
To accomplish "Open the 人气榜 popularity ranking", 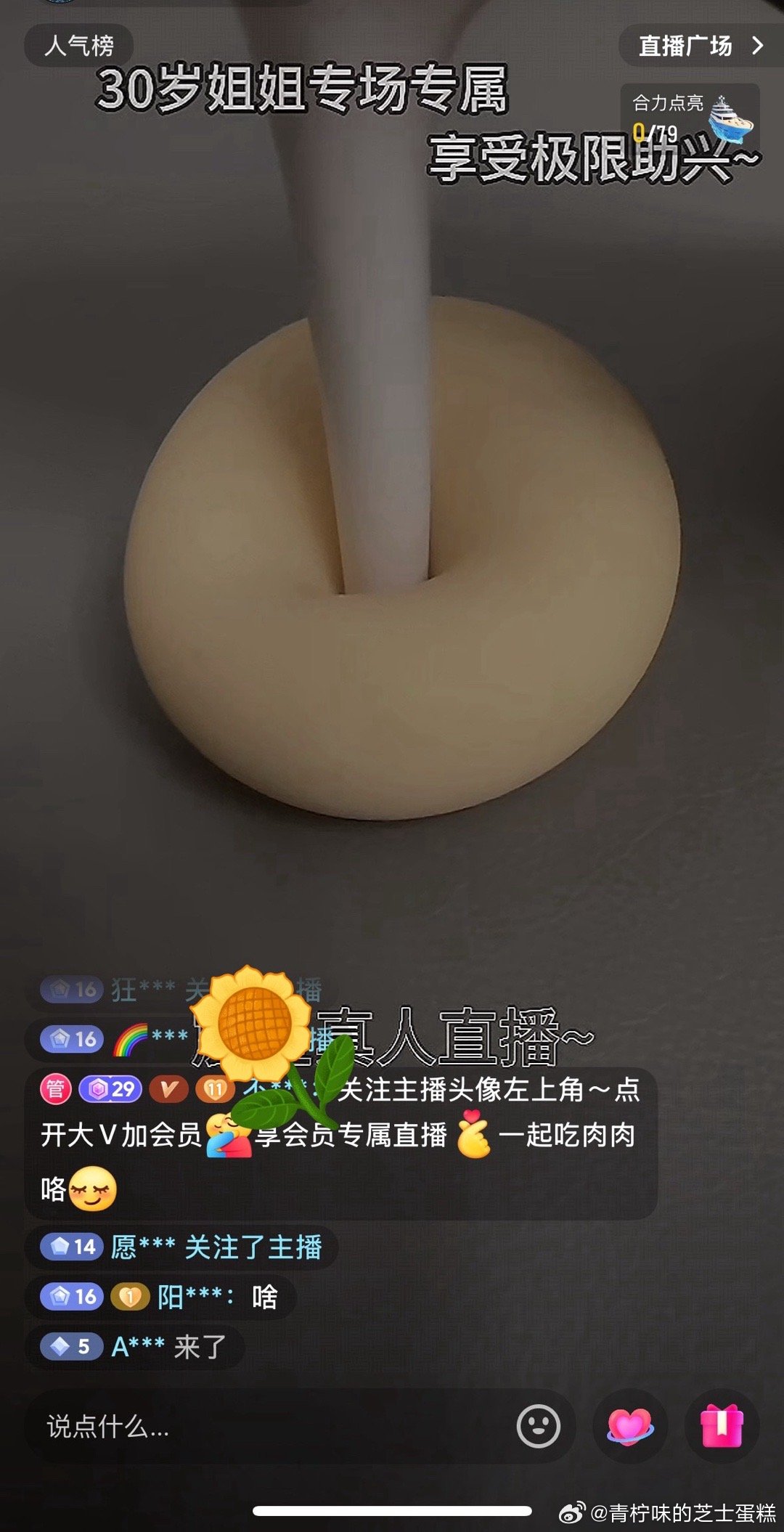I will [x=78, y=46].
